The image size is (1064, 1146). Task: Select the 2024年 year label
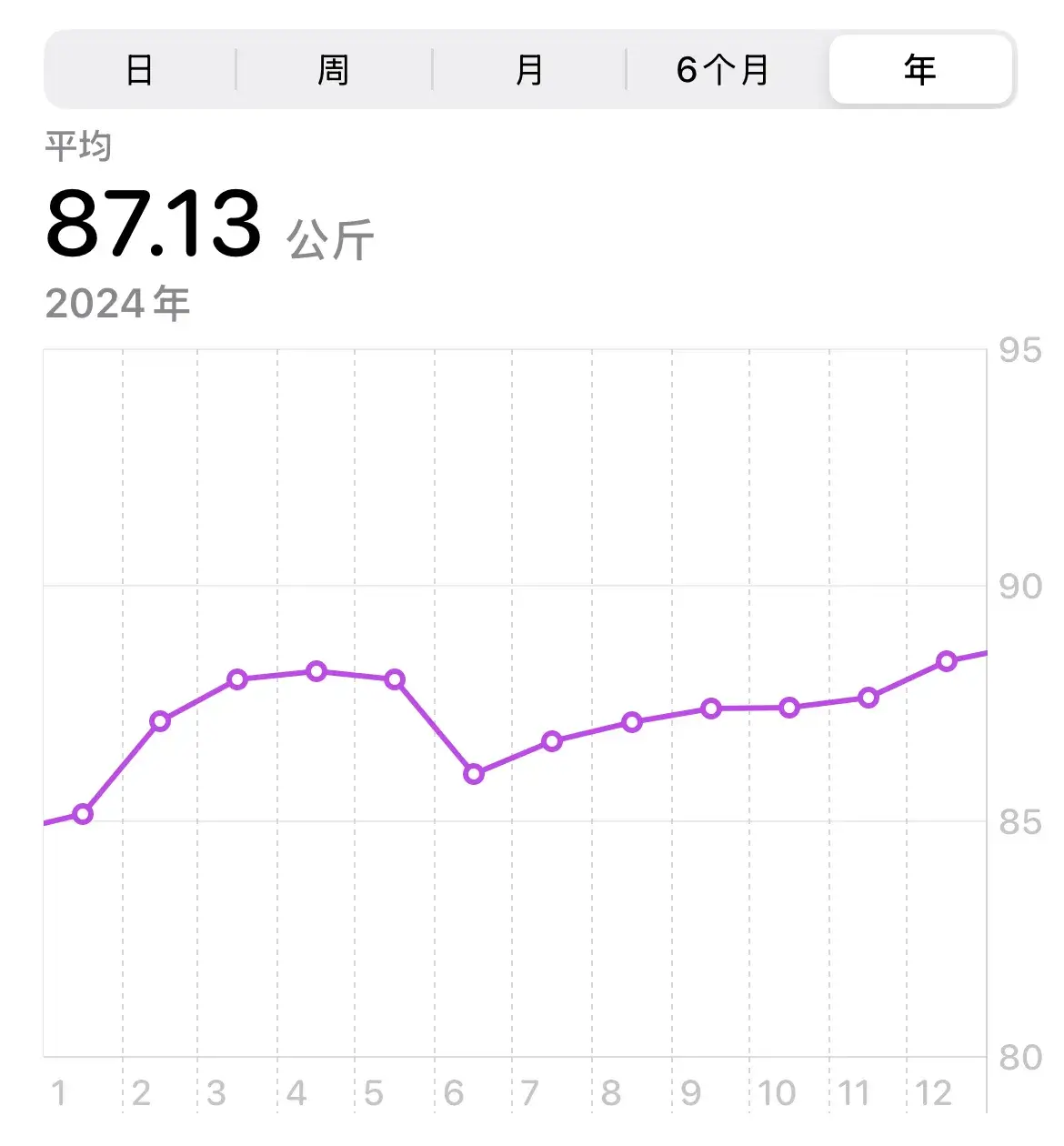(x=118, y=302)
